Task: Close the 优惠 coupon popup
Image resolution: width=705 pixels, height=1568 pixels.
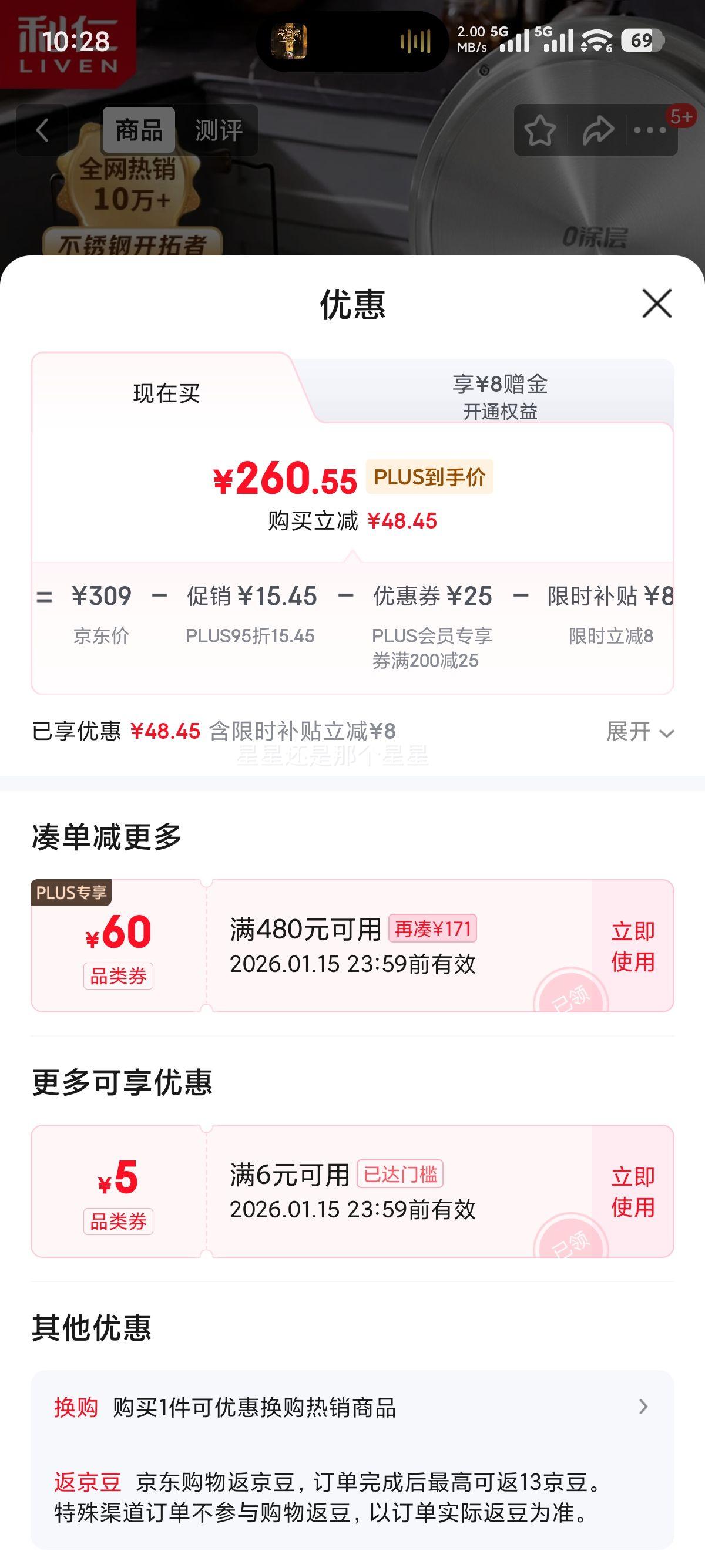Action: click(656, 304)
